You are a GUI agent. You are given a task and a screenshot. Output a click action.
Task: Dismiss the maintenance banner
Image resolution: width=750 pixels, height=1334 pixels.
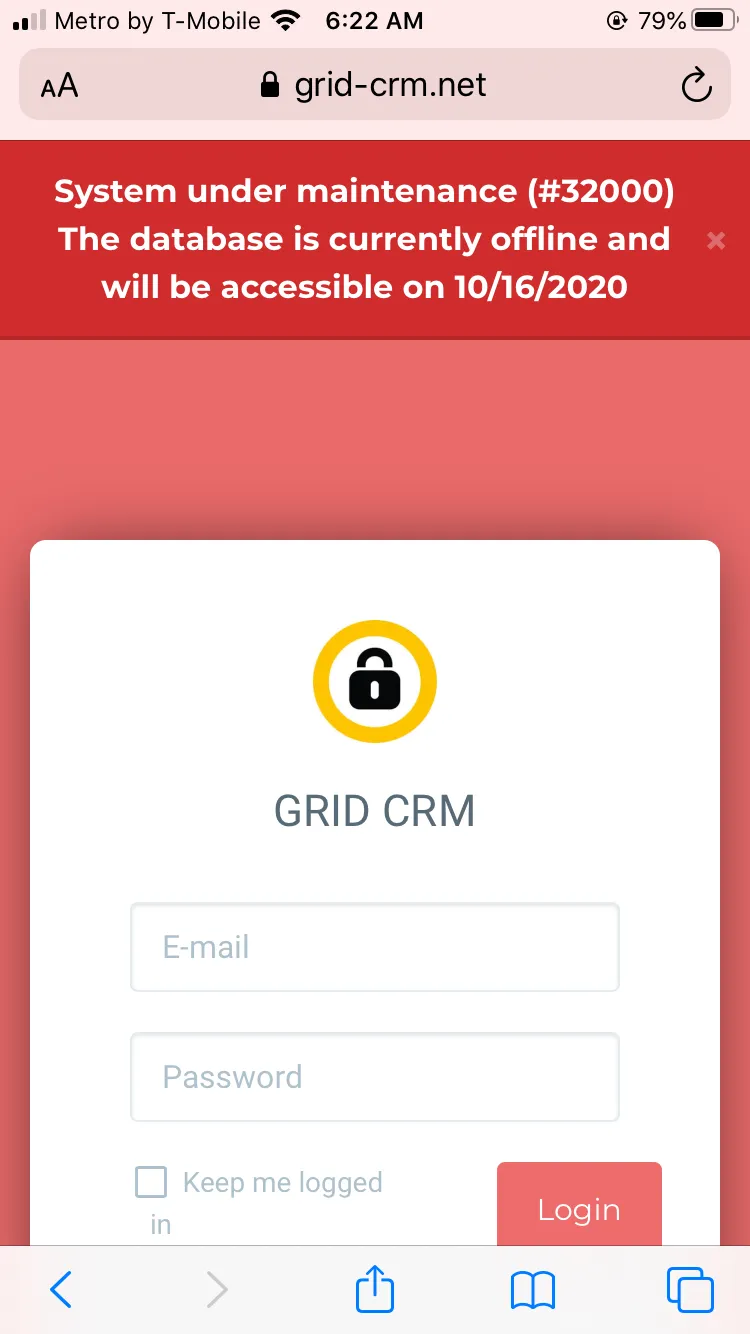click(x=715, y=240)
